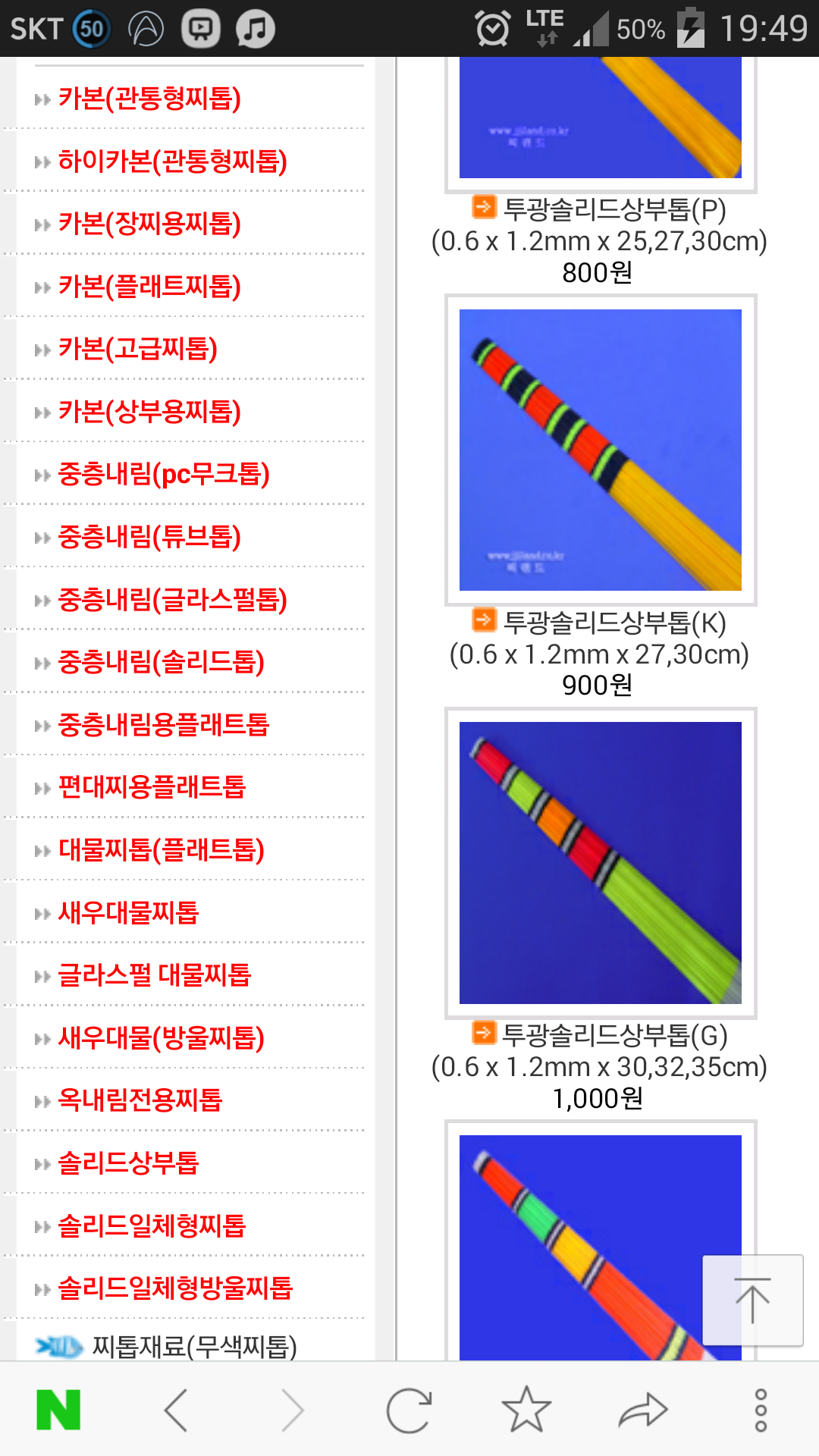Open the 카본(관통형찌톱) category

click(149, 99)
